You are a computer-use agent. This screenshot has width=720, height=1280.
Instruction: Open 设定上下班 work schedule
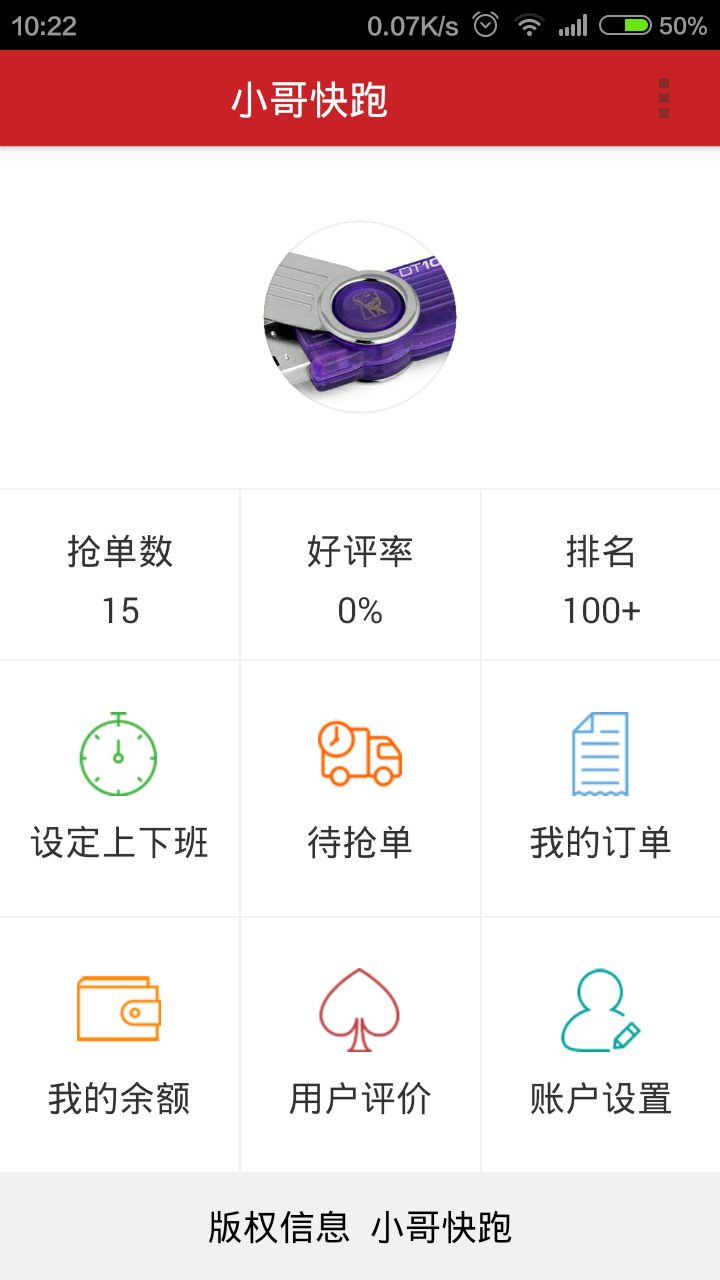click(119, 788)
